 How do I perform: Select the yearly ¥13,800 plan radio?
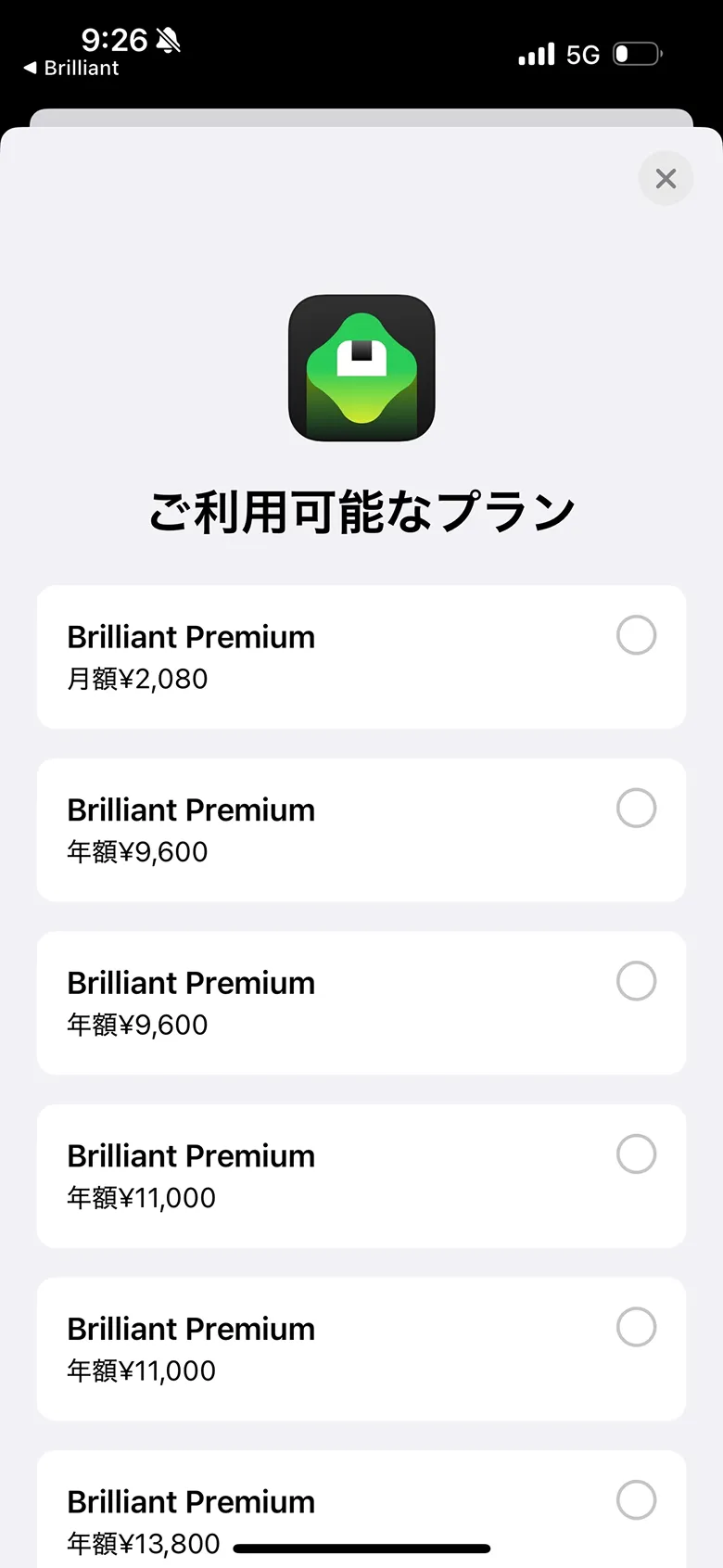tap(636, 1499)
